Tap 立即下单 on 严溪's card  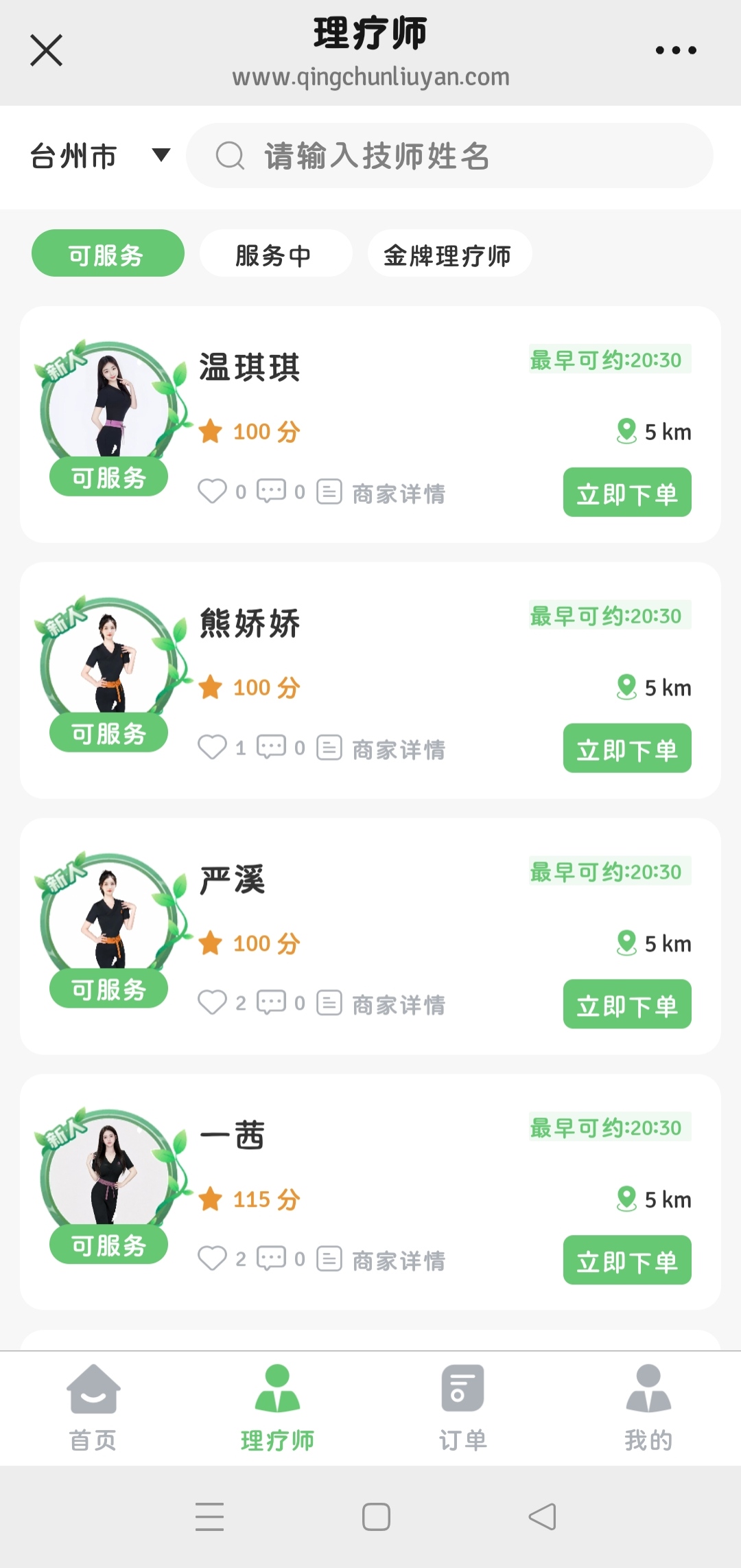(x=627, y=1004)
